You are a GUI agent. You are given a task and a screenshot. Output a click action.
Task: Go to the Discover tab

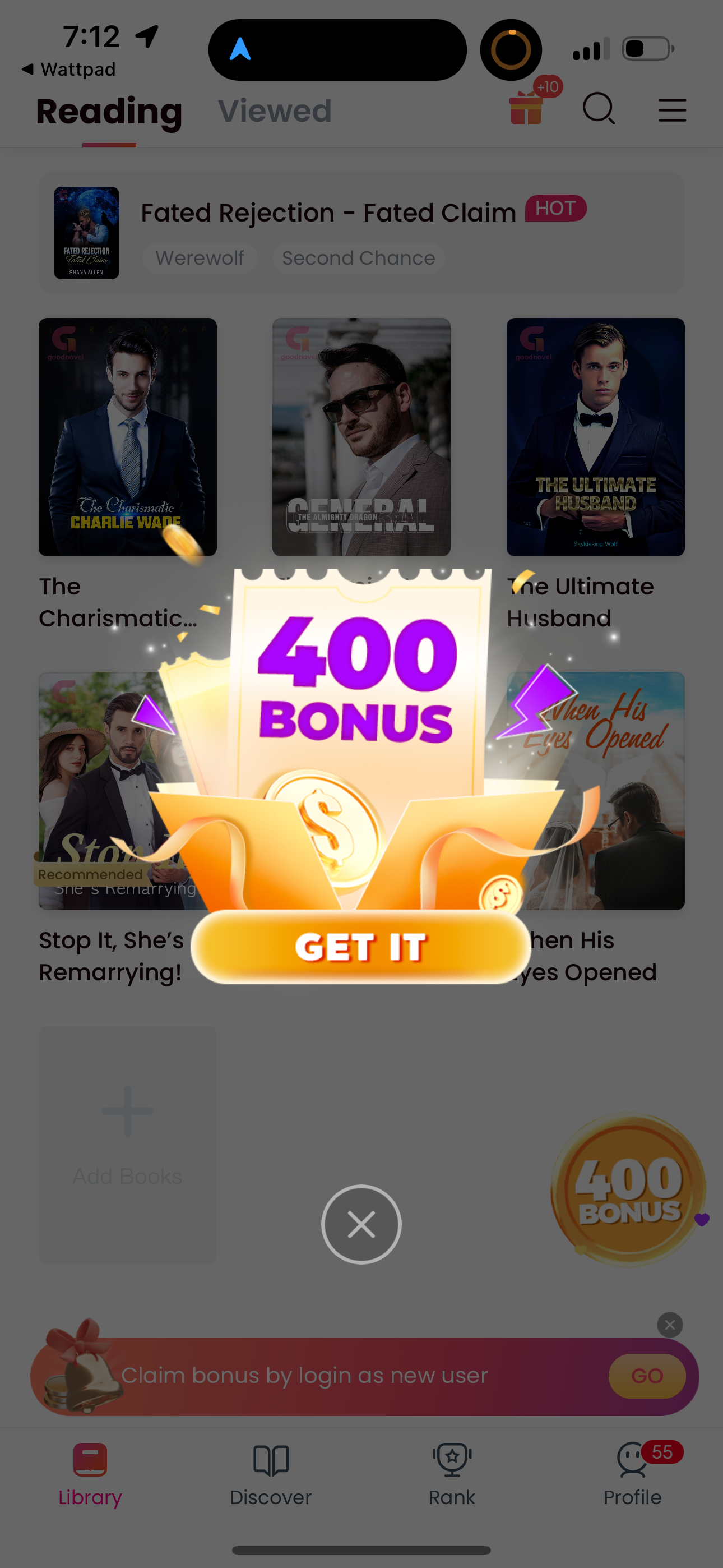[x=270, y=1474]
